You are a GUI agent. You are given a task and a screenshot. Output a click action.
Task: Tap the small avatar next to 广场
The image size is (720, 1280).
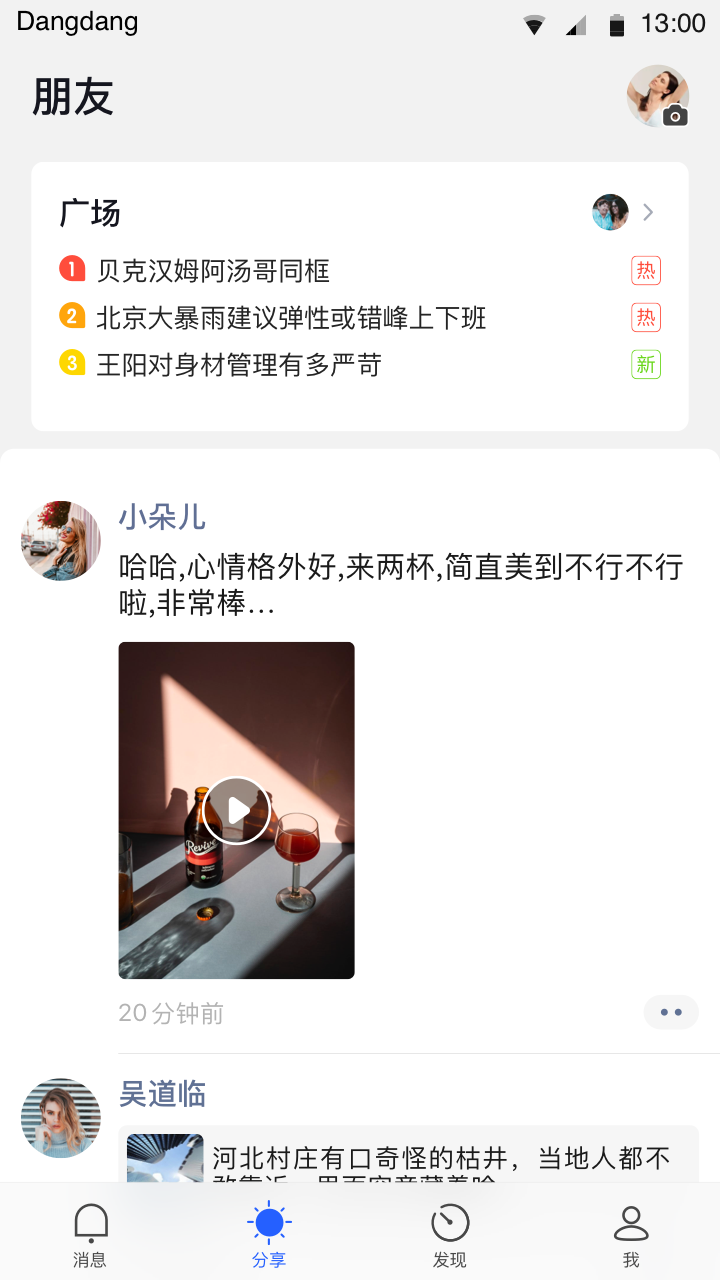click(610, 212)
